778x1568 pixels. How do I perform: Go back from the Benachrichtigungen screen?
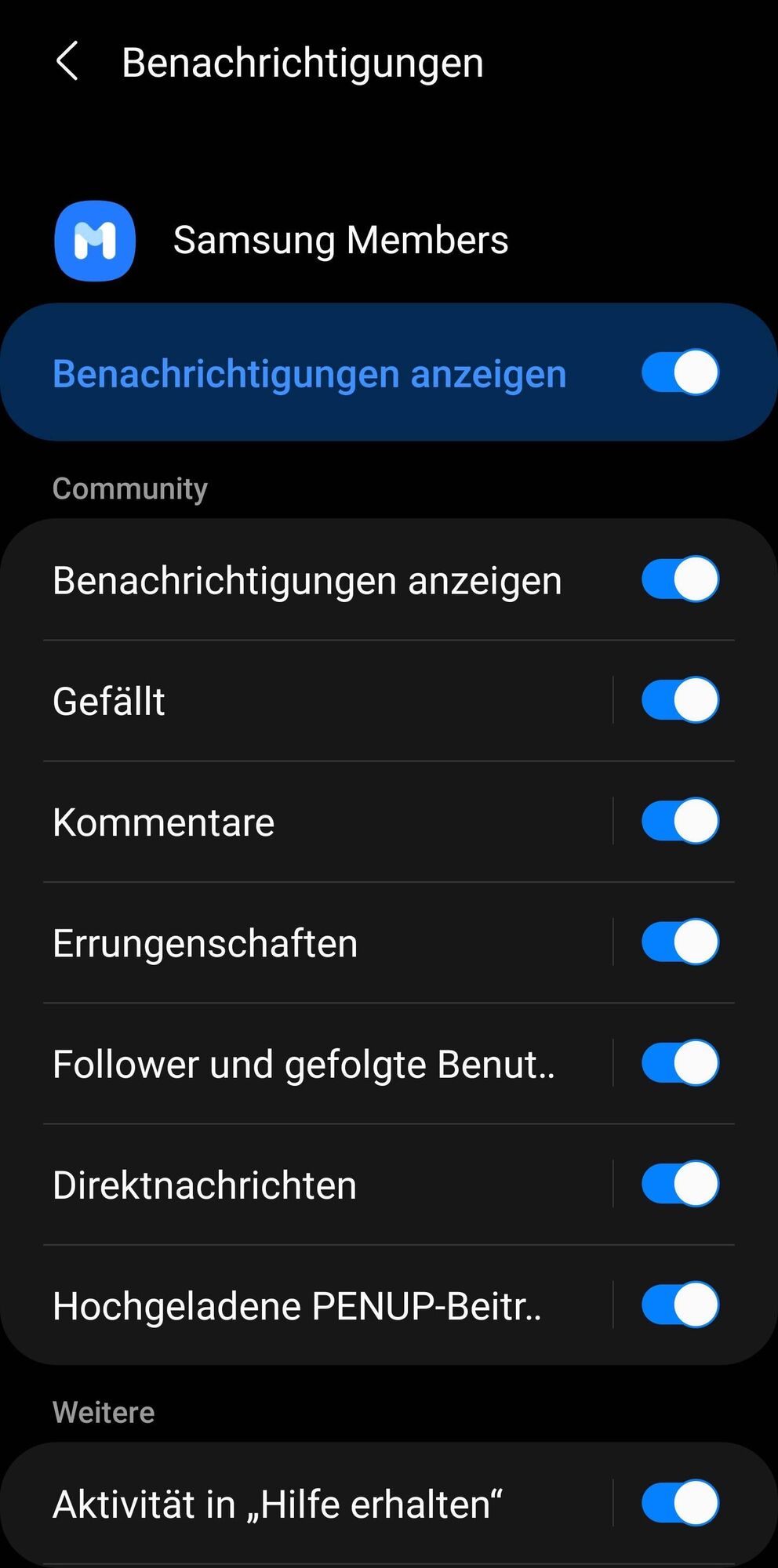pos(68,62)
